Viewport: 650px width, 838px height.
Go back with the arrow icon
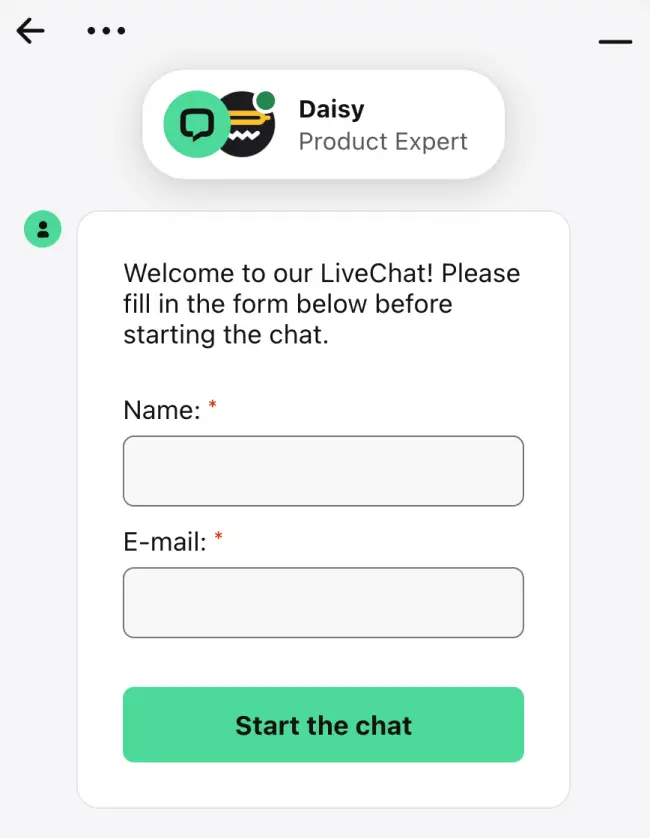tap(31, 31)
